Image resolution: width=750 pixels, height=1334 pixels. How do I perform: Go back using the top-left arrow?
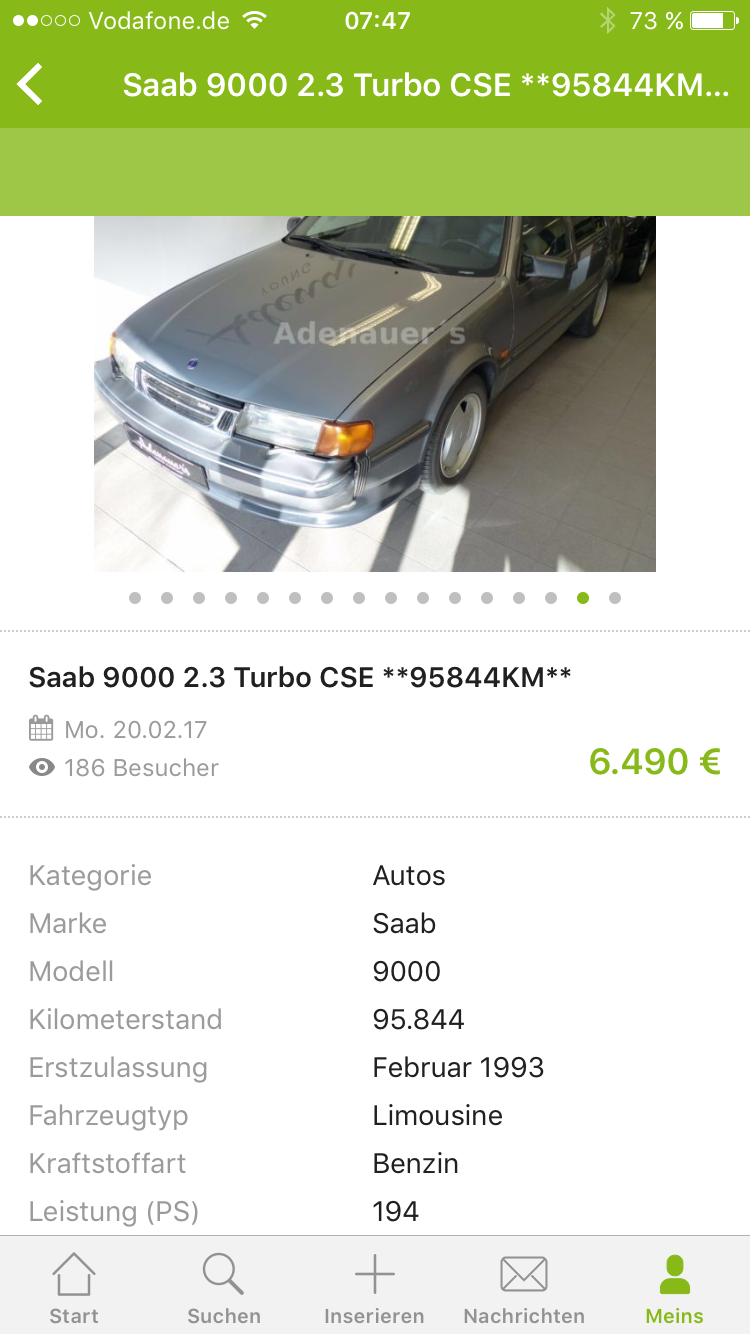[x=31, y=84]
